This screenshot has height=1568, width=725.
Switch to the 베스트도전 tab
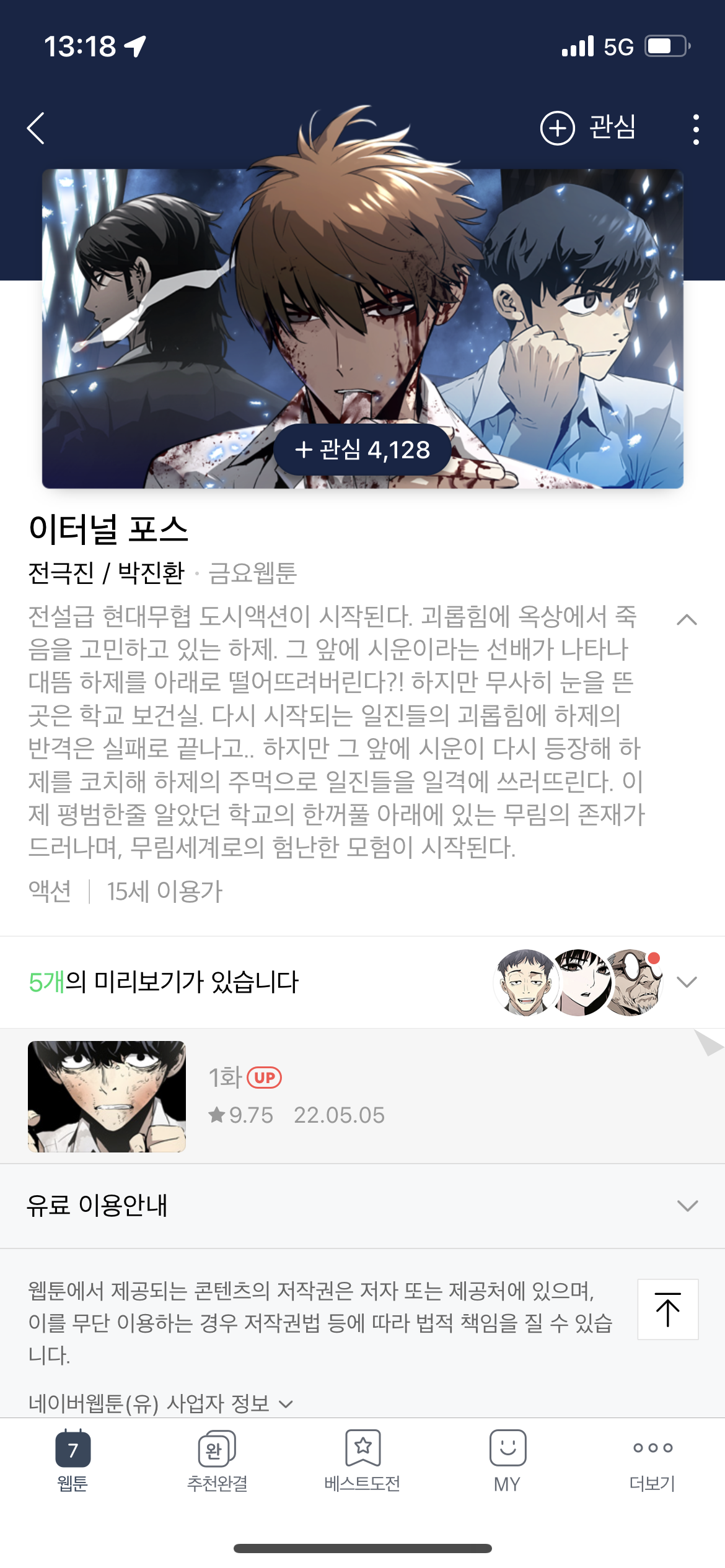[x=362, y=1461]
